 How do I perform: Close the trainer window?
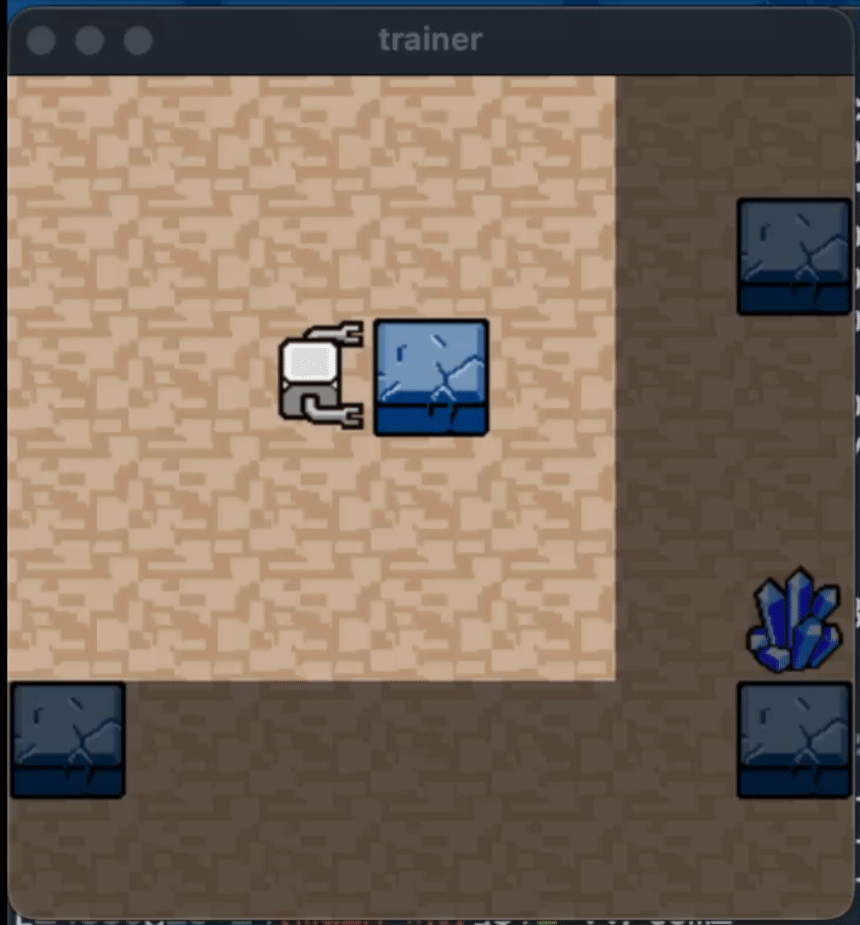41,41
